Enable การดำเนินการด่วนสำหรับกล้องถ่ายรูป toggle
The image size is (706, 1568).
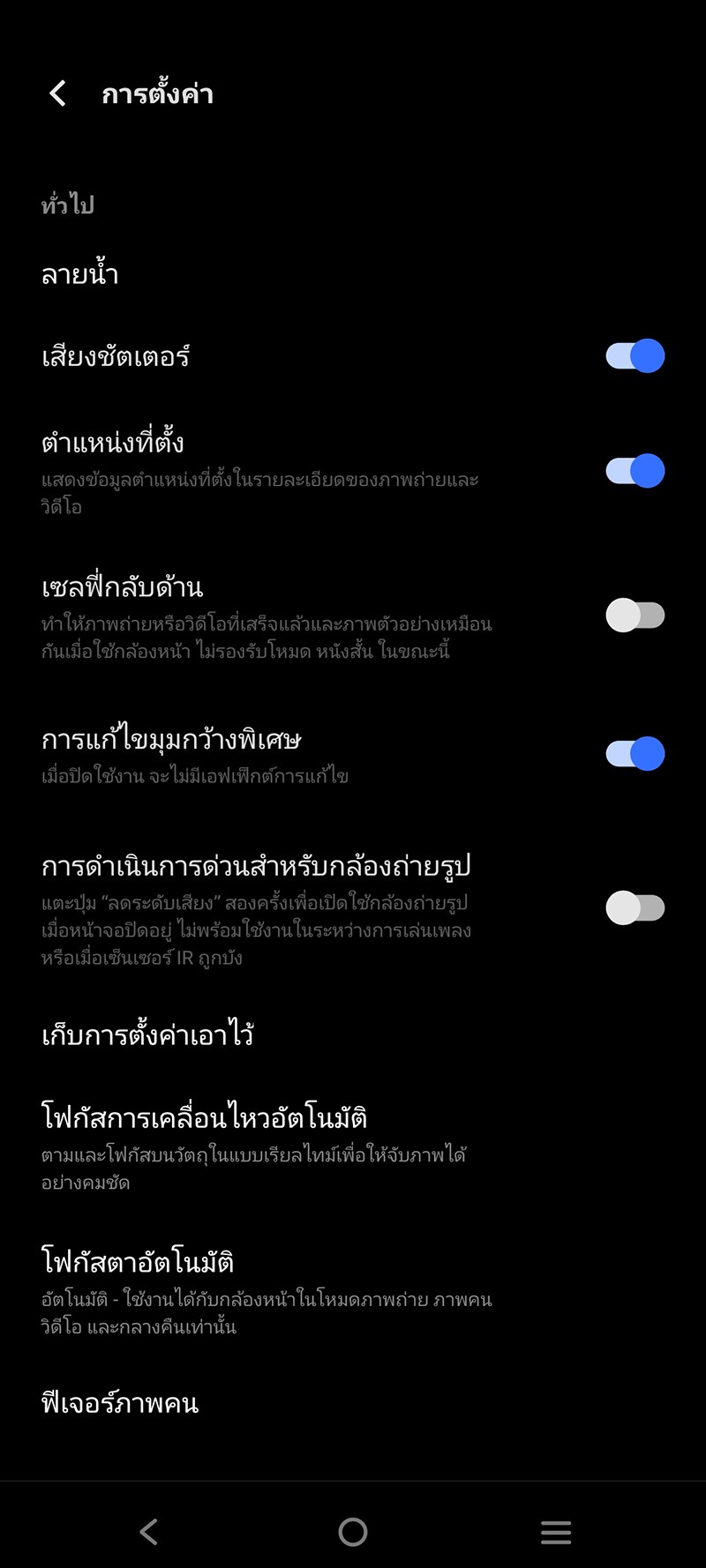click(x=635, y=907)
